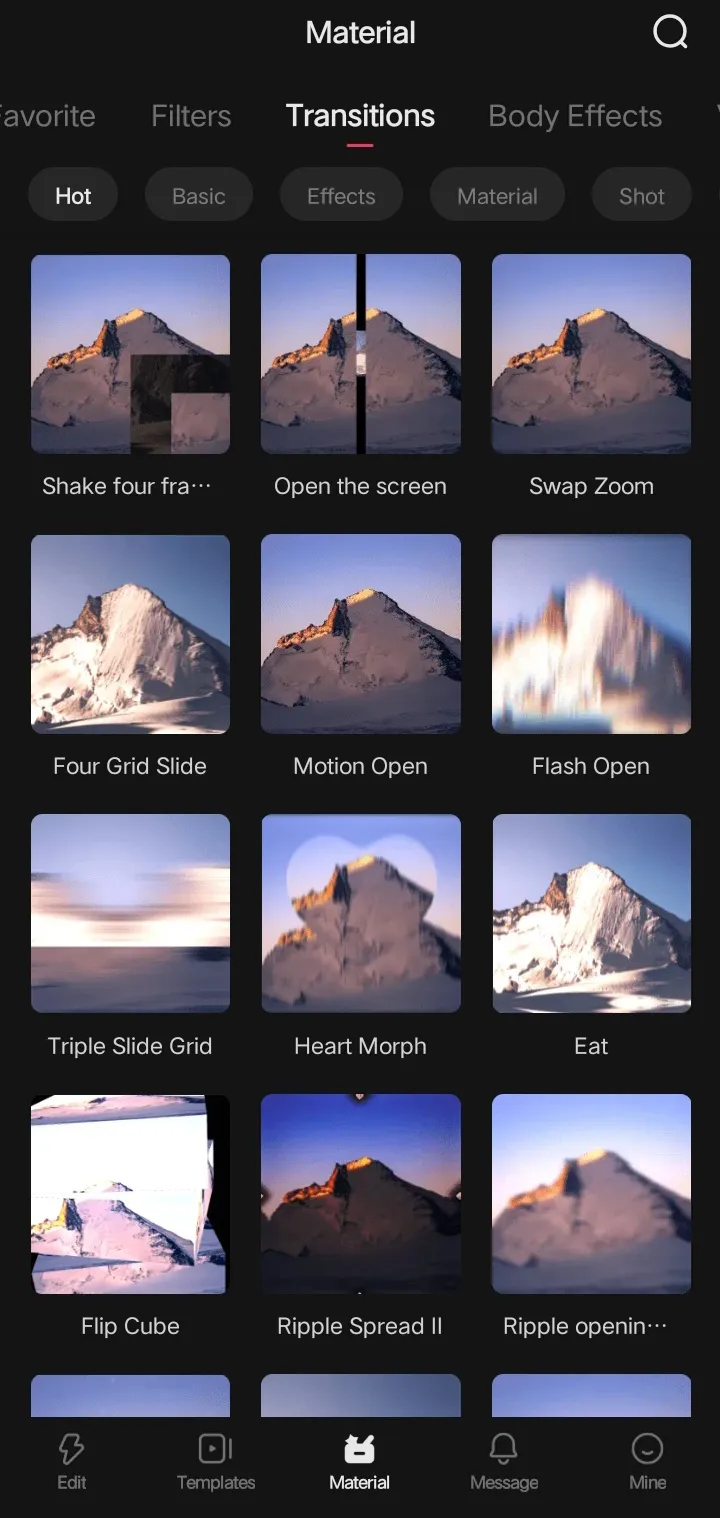Choose the Four Grid Slide transition
The height and width of the screenshot is (1518, 720).
[x=130, y=634]
